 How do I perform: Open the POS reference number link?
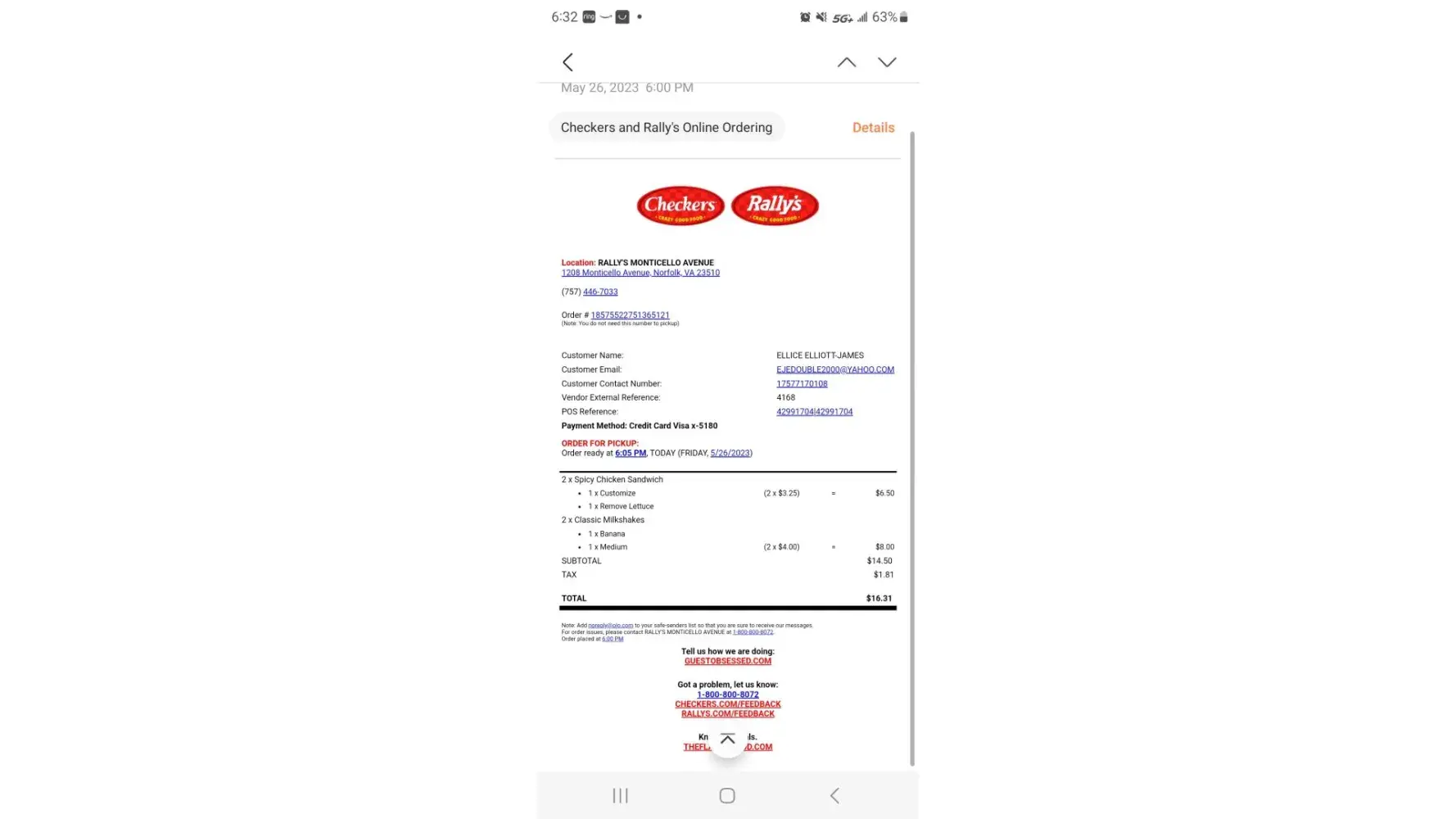(814, 412)
